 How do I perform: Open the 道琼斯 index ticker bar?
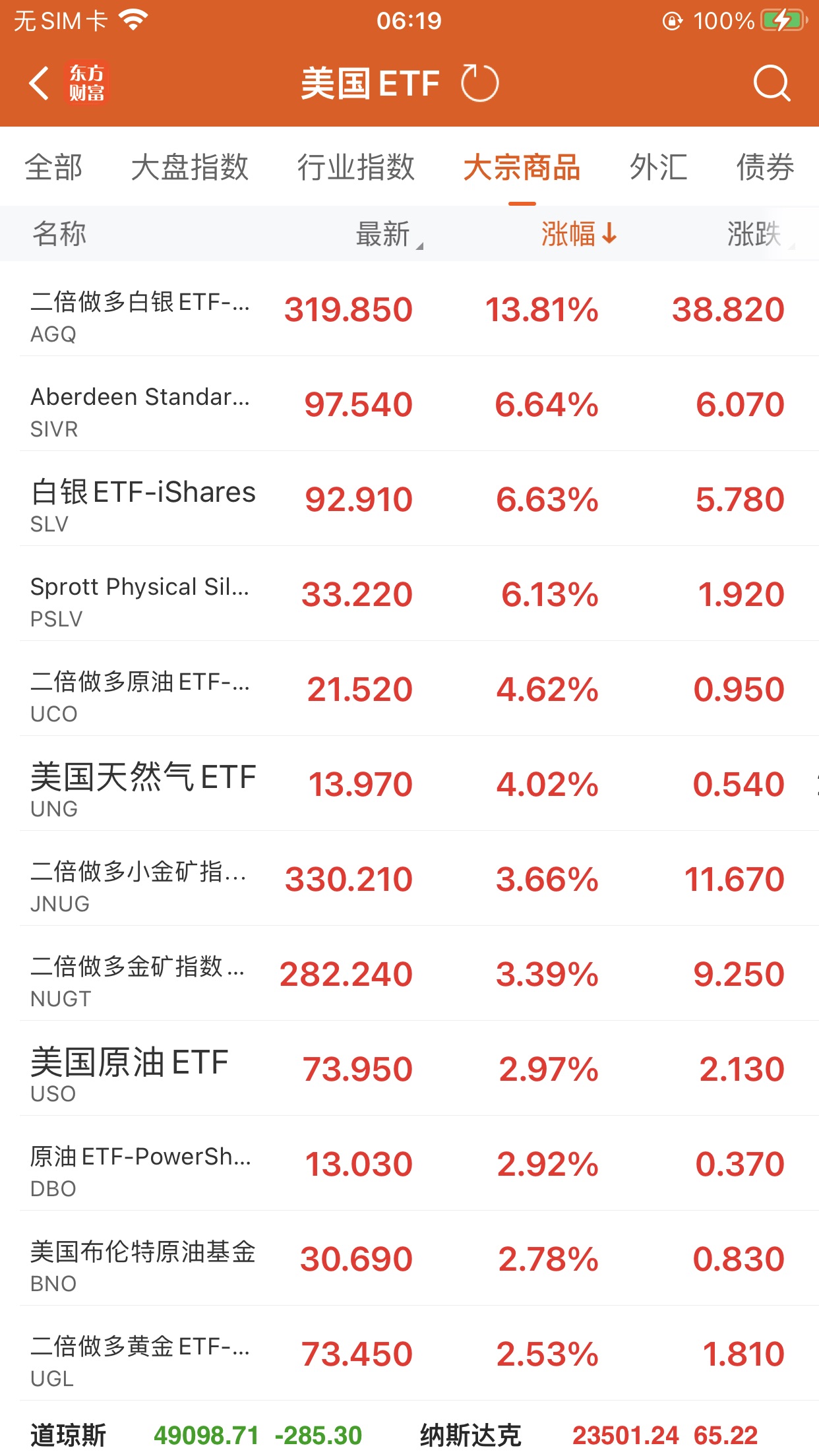click(x=198, y=1435)
